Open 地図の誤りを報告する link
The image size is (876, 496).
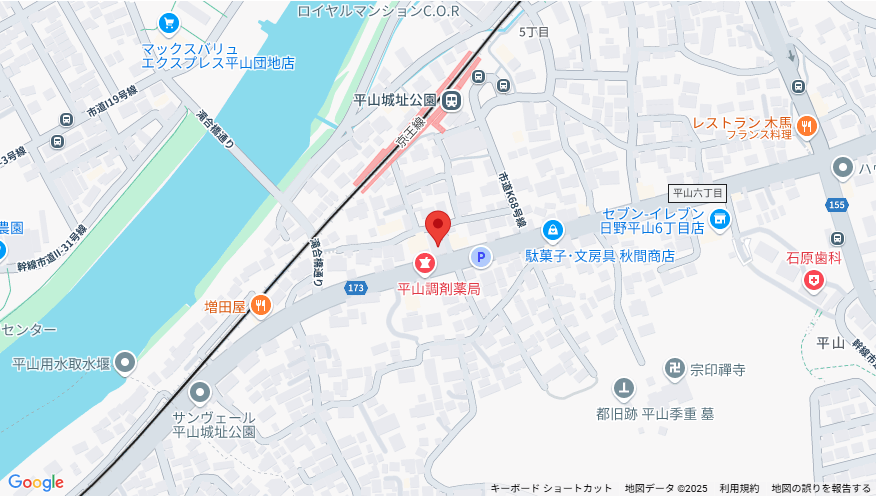pos(821,488)
